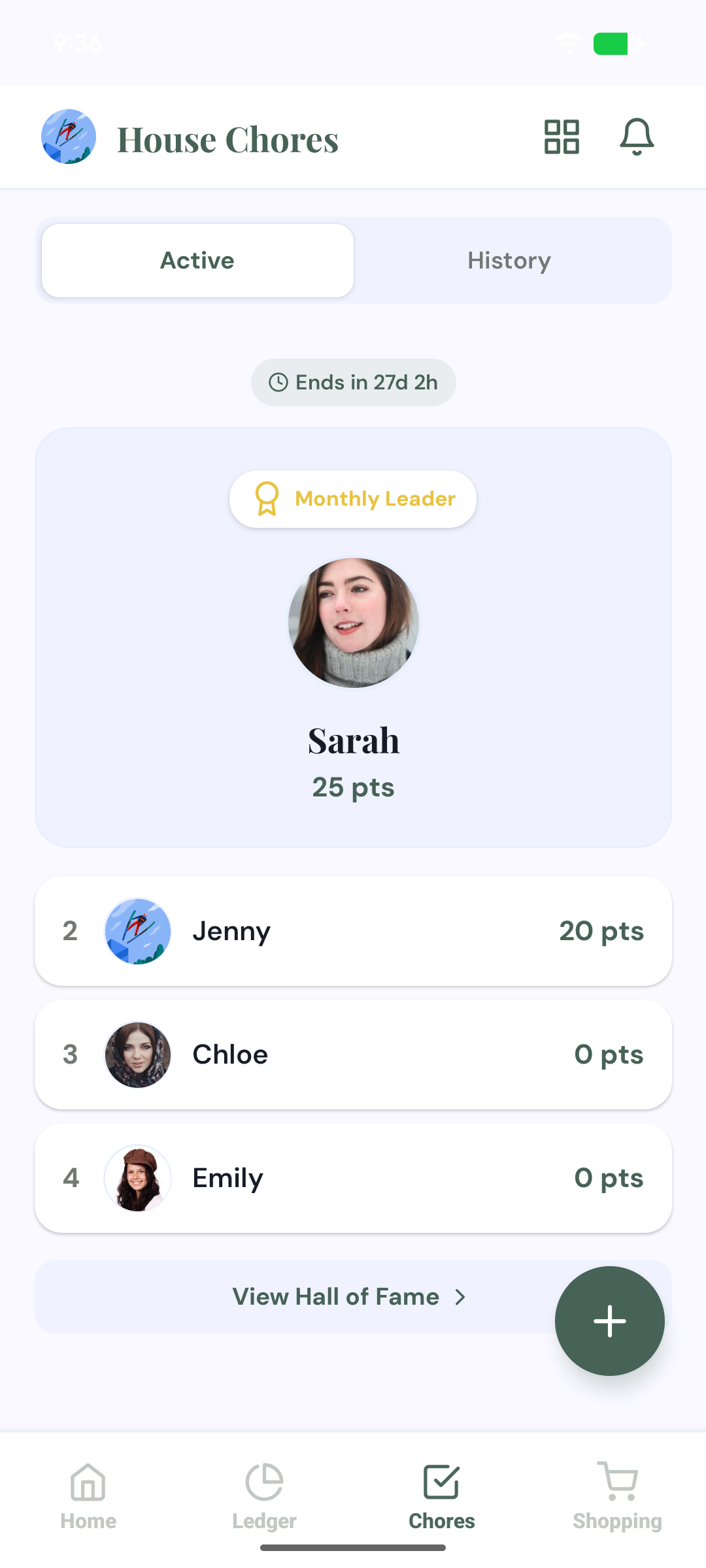This screenshot has width=706, height=1568.
Task: Tap the profile avatar beside House Chores
Action: 69,137
